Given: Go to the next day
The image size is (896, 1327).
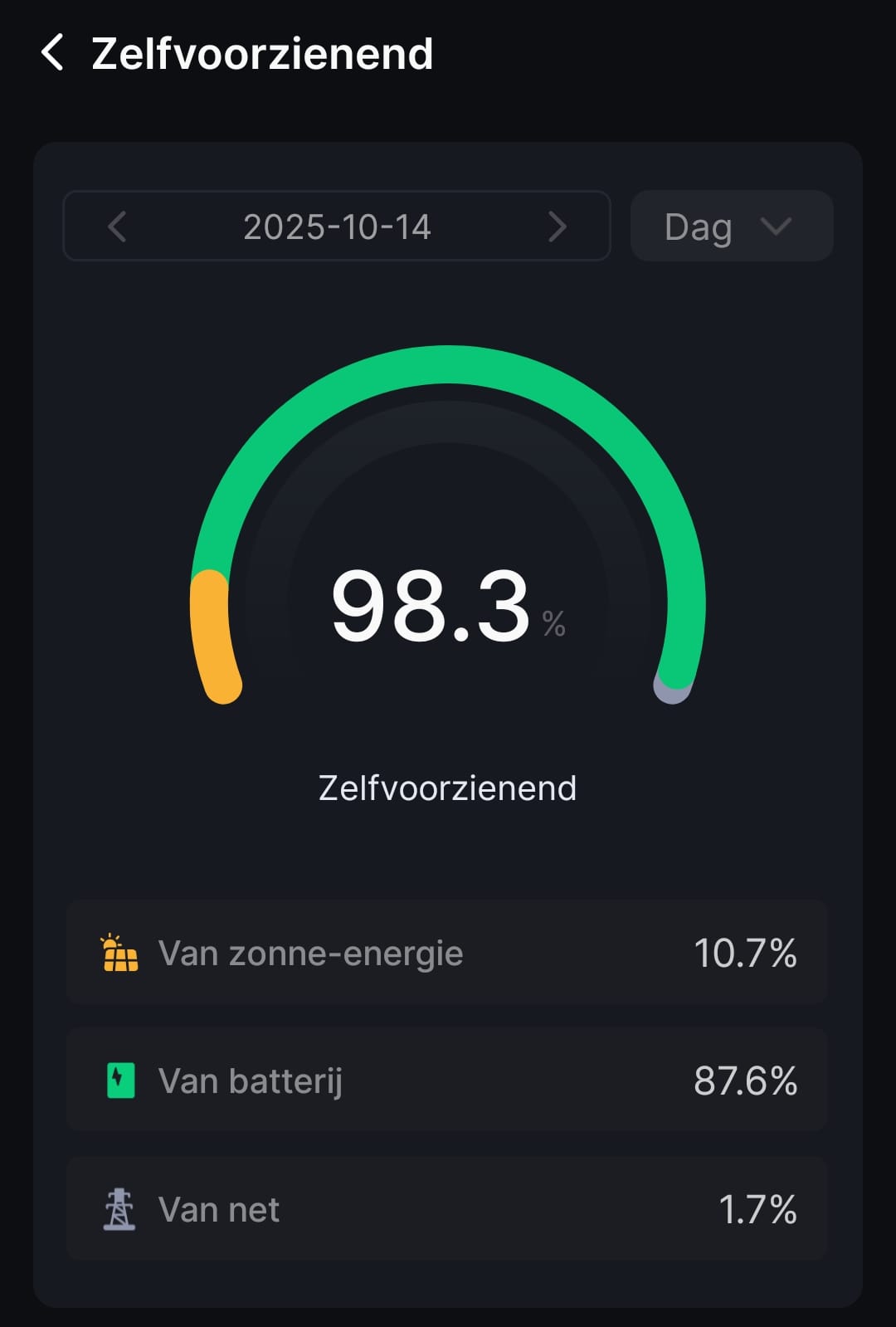Looking at the screenshot, I should tap(558, 227).
